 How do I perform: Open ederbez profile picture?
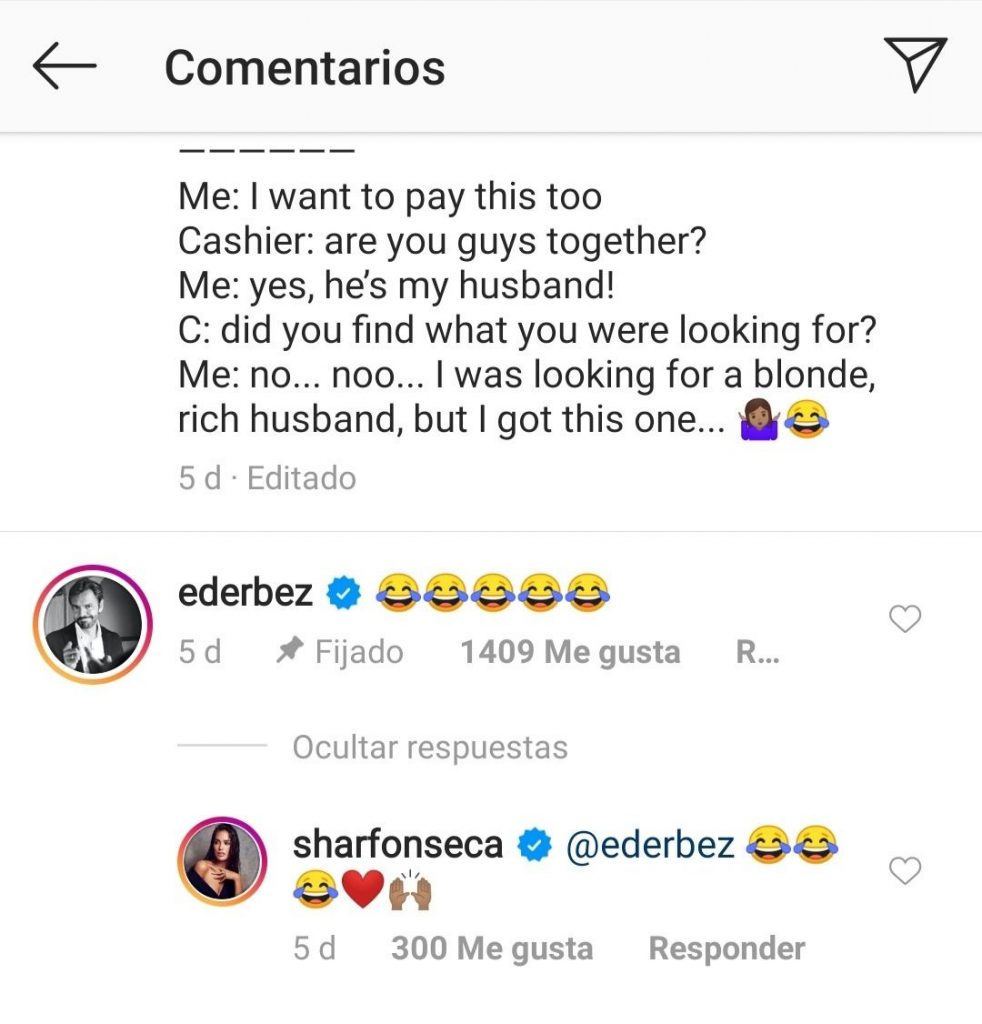(92, 624)
